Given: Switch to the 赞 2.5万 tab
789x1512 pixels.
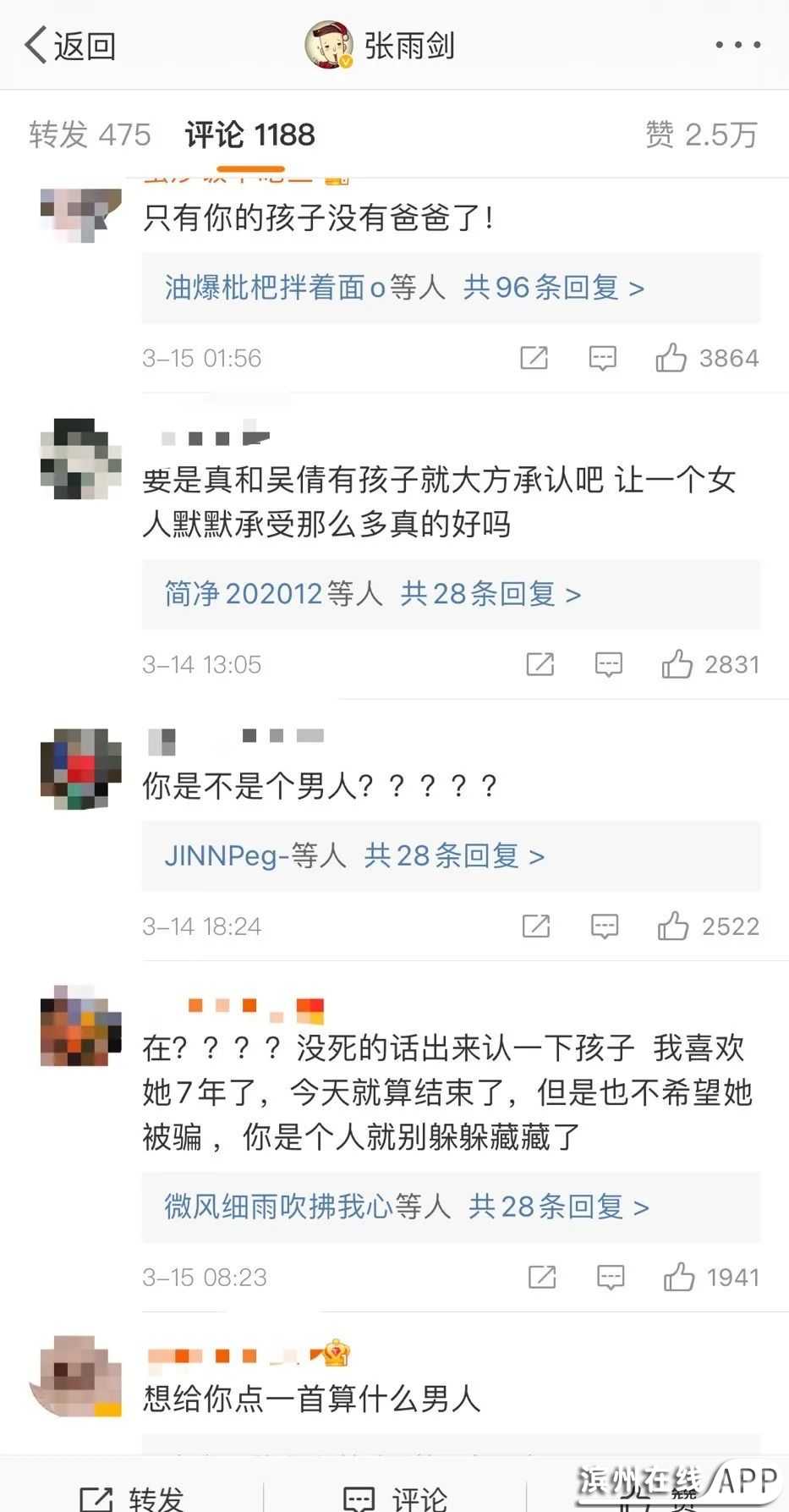Looking at the screenshot, I should pos(700,135).
